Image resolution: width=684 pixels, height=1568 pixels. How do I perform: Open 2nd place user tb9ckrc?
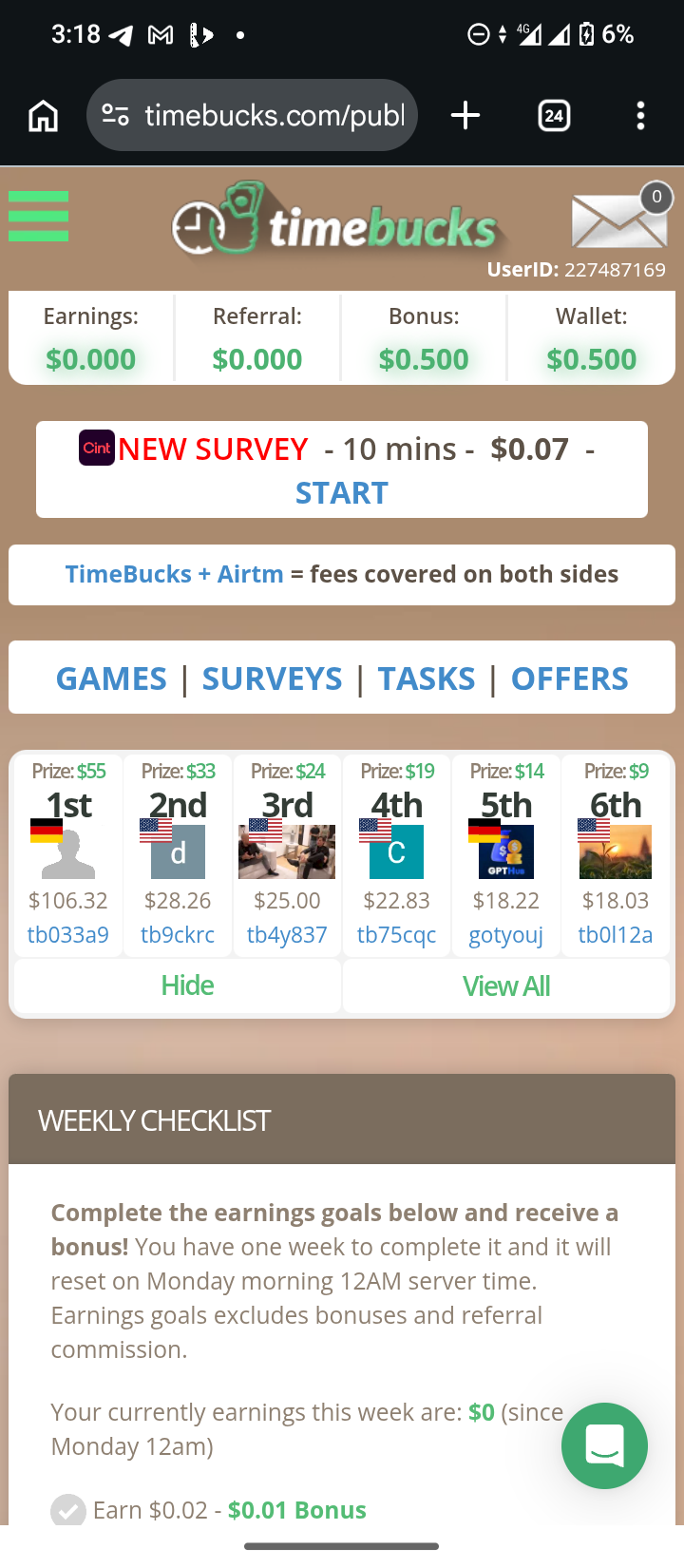click(x=178, y=934)
